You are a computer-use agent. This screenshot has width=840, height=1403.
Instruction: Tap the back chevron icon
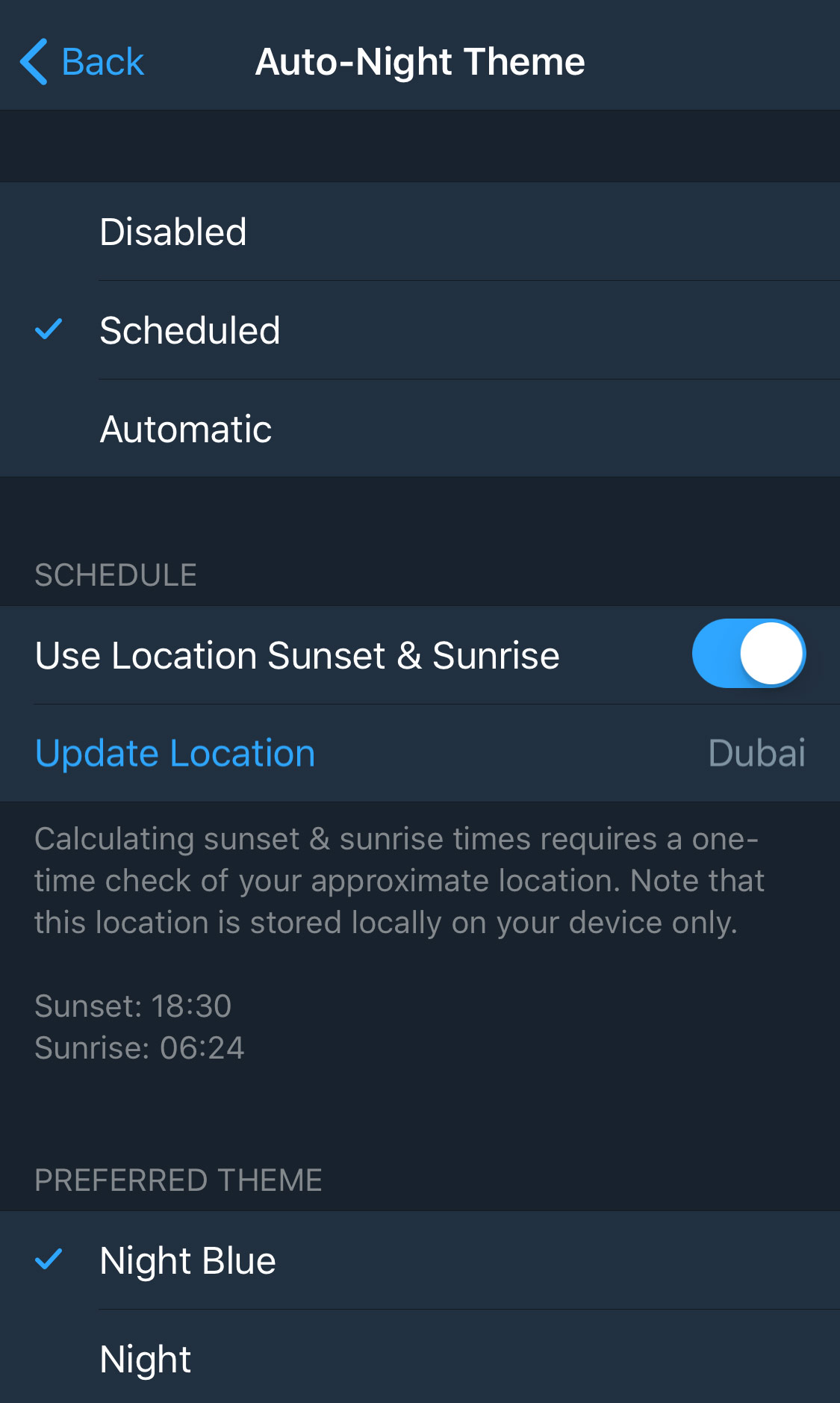pyautogui.click(x=34, y=61)
